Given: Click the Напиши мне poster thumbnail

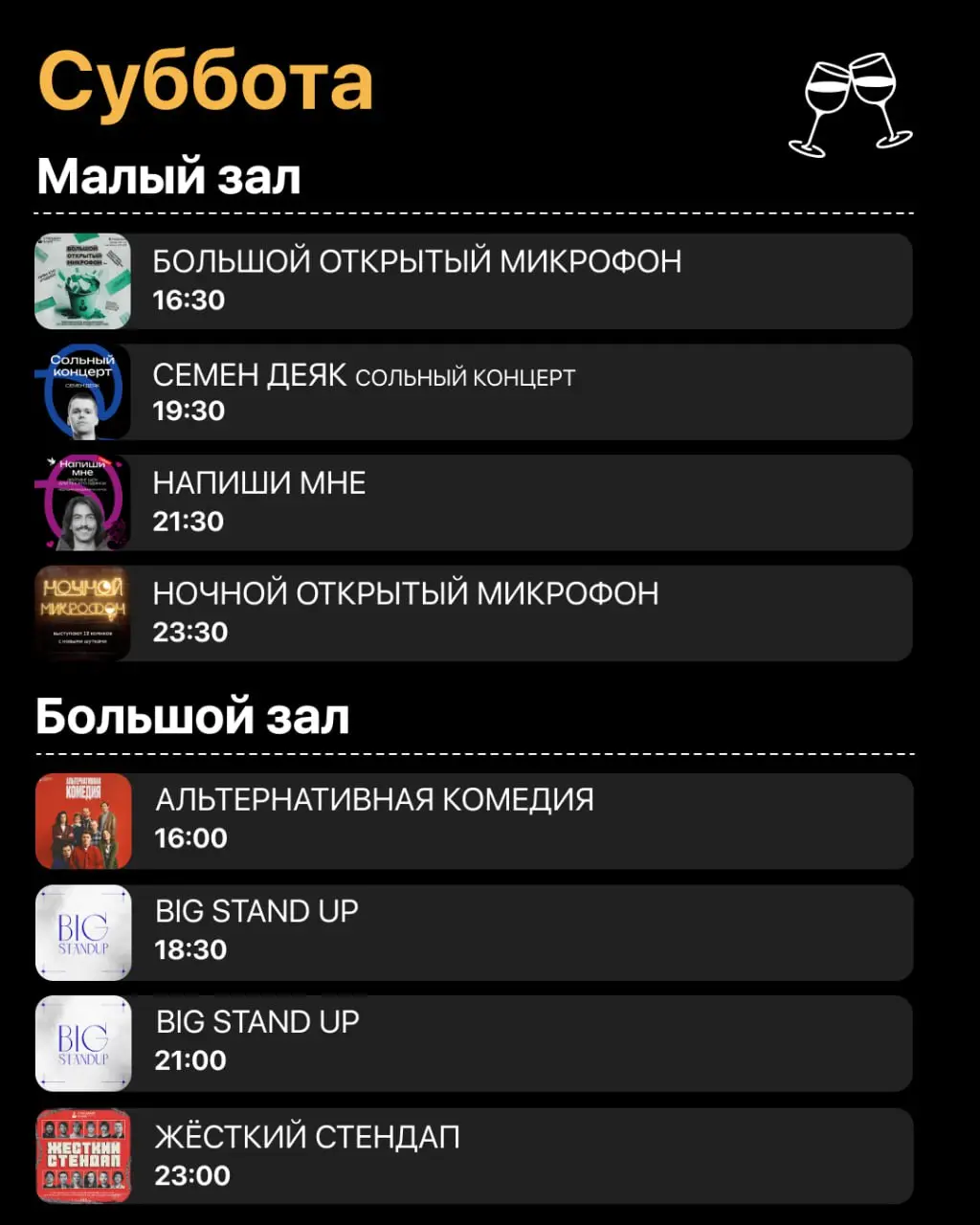Looking at the screenshot, I should coord(83,502).
